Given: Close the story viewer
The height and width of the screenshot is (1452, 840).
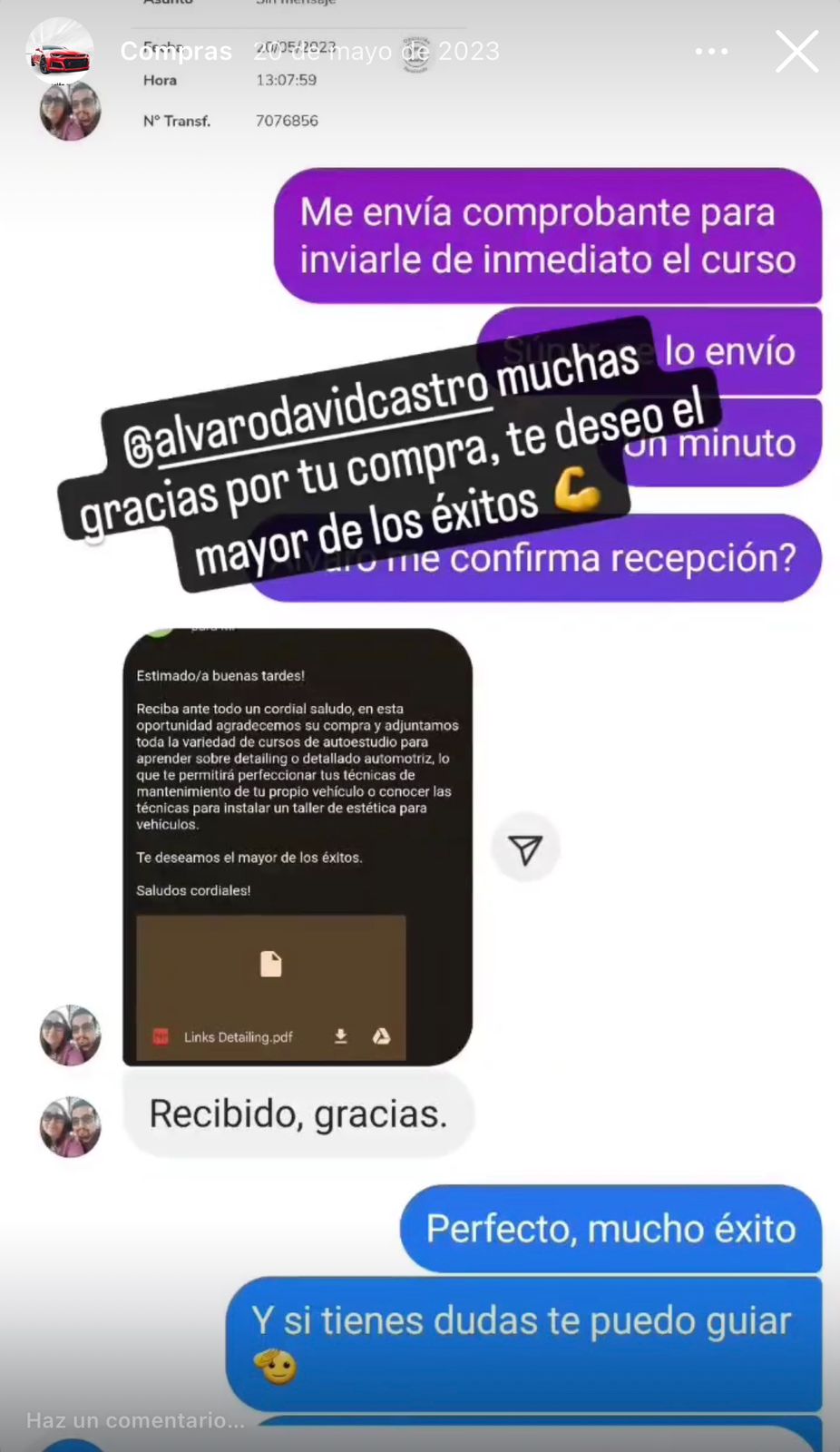Looking at the screenshot, I should pos(796,52).
